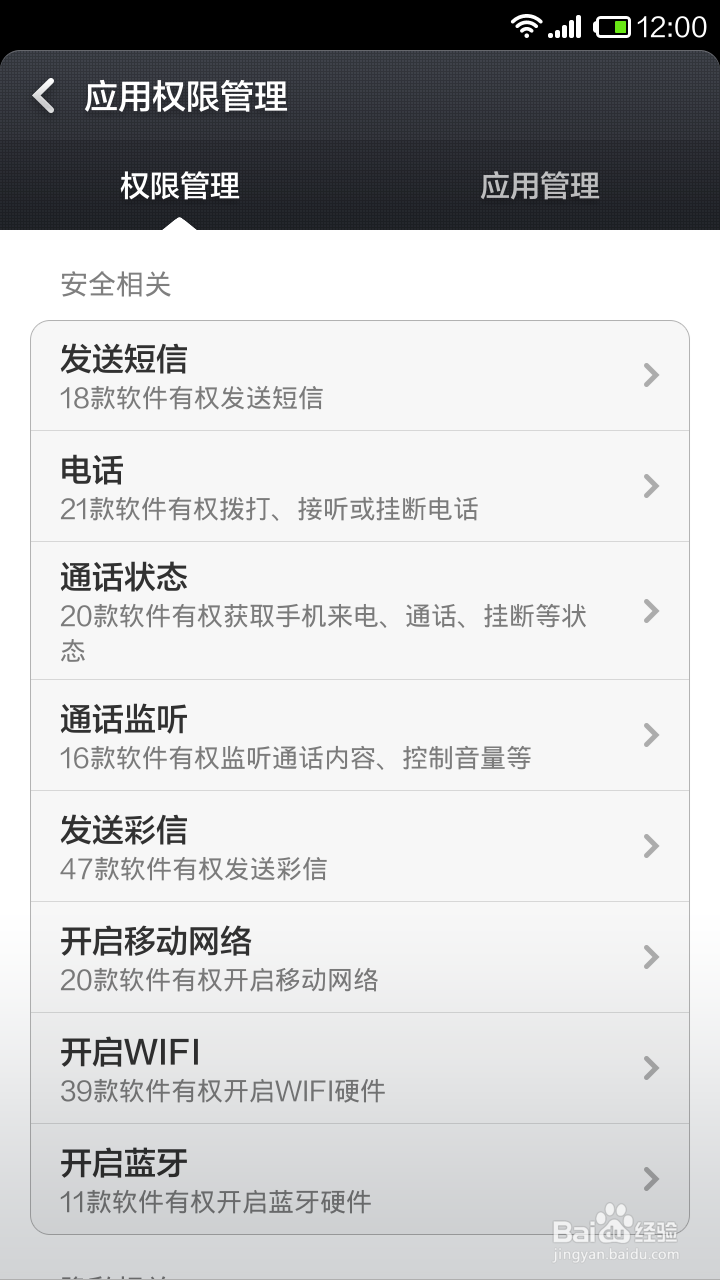Expand the 开启蓝牙 (Bluetooth) permission row
The width and height of the screenshot is (720, 1280).
tap(360, 1180)
